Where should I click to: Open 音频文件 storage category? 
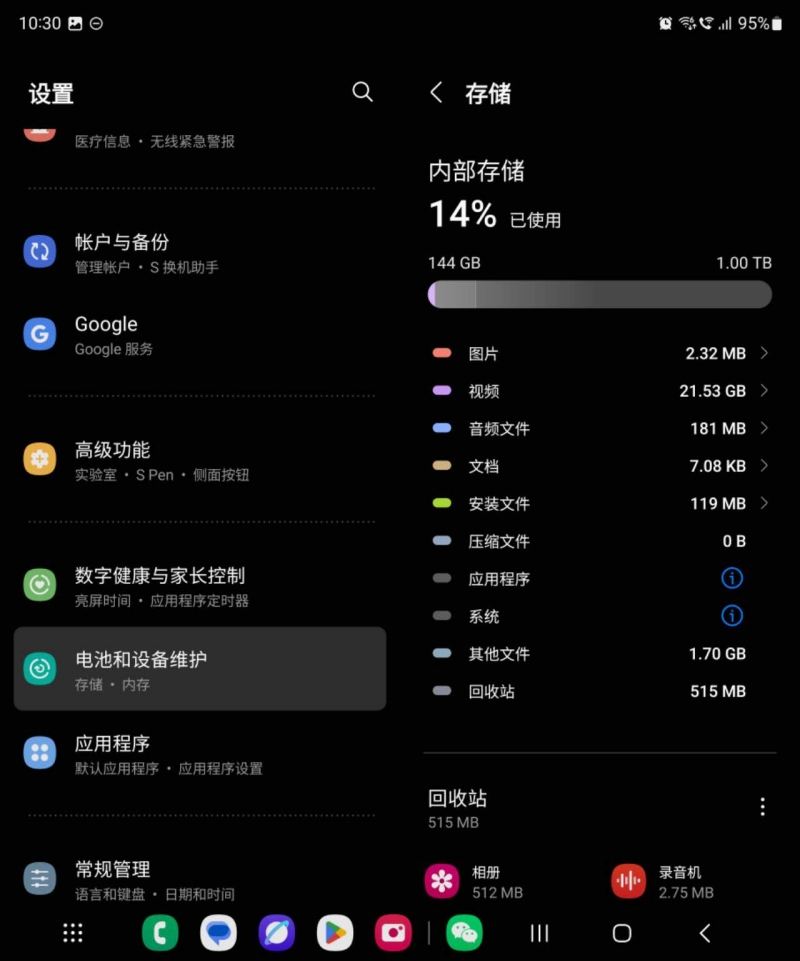(x=600, y=428)
